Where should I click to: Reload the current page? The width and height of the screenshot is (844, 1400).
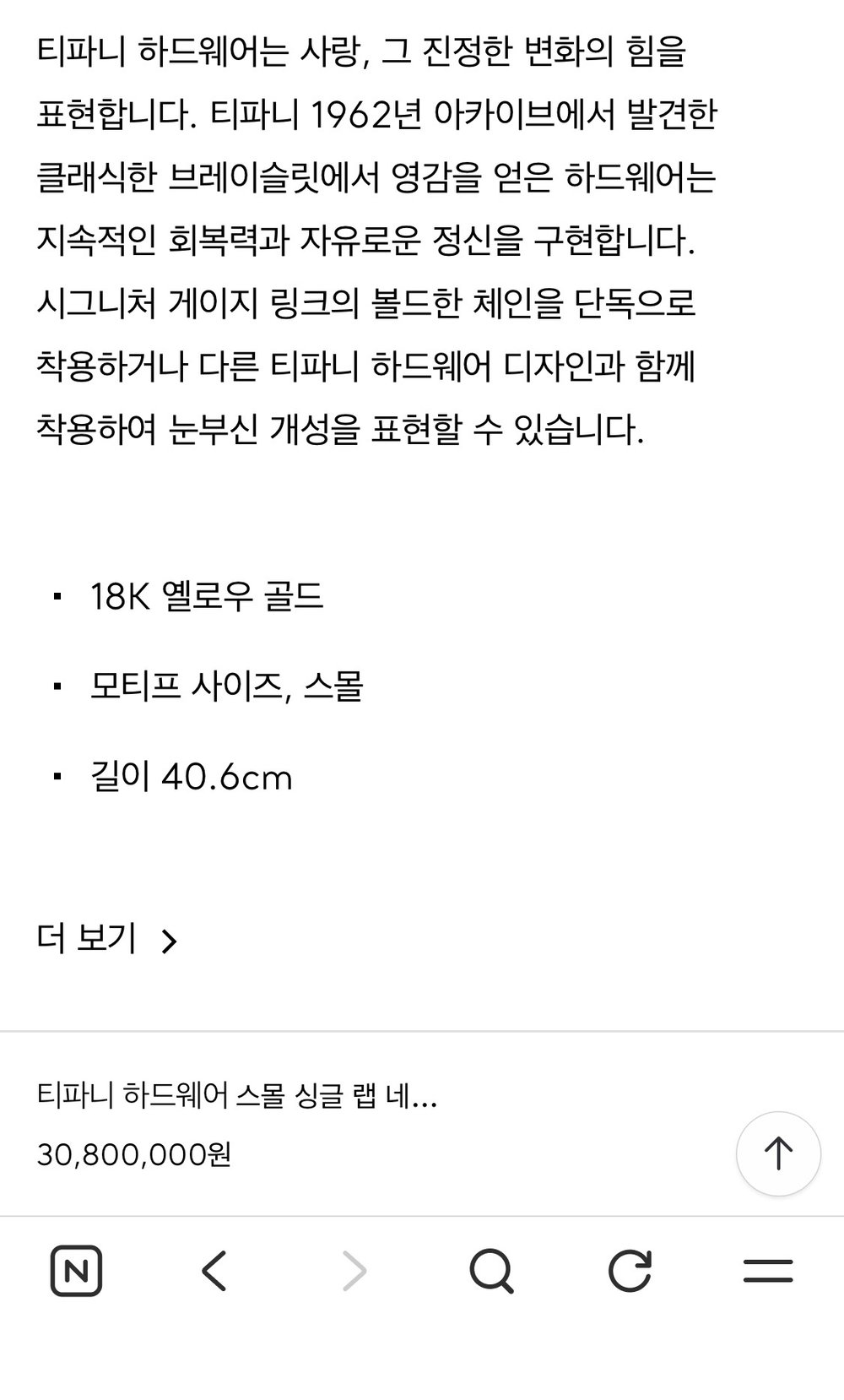tap(630, 1271)
